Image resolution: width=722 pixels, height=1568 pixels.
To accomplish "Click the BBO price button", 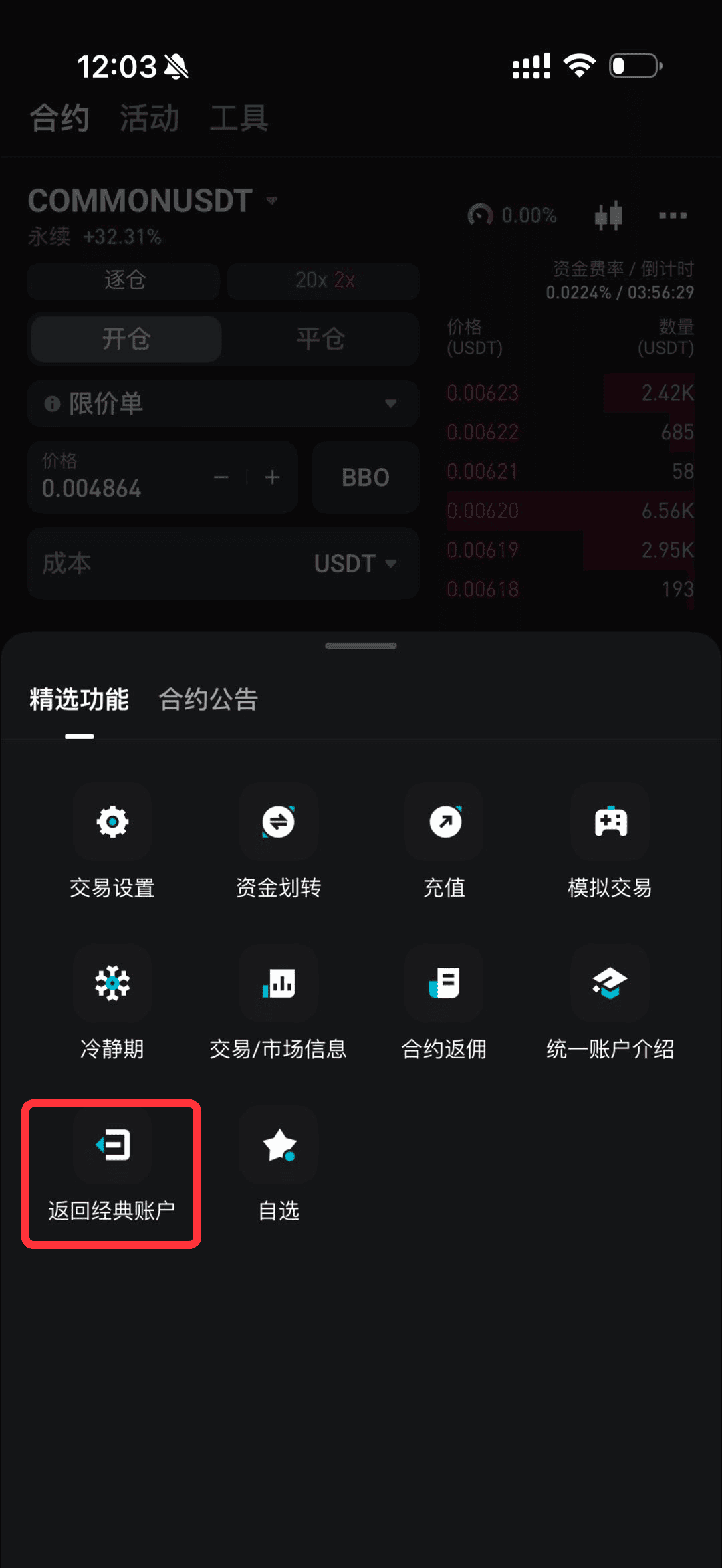I will 365,477.
